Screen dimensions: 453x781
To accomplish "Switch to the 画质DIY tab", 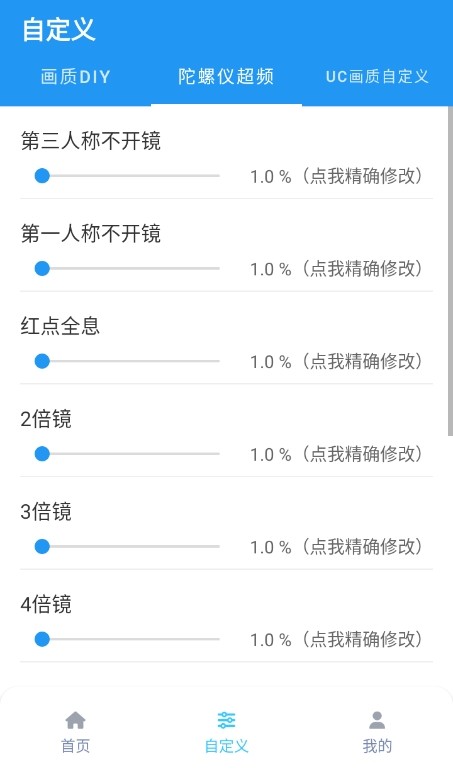I will 75,77.
